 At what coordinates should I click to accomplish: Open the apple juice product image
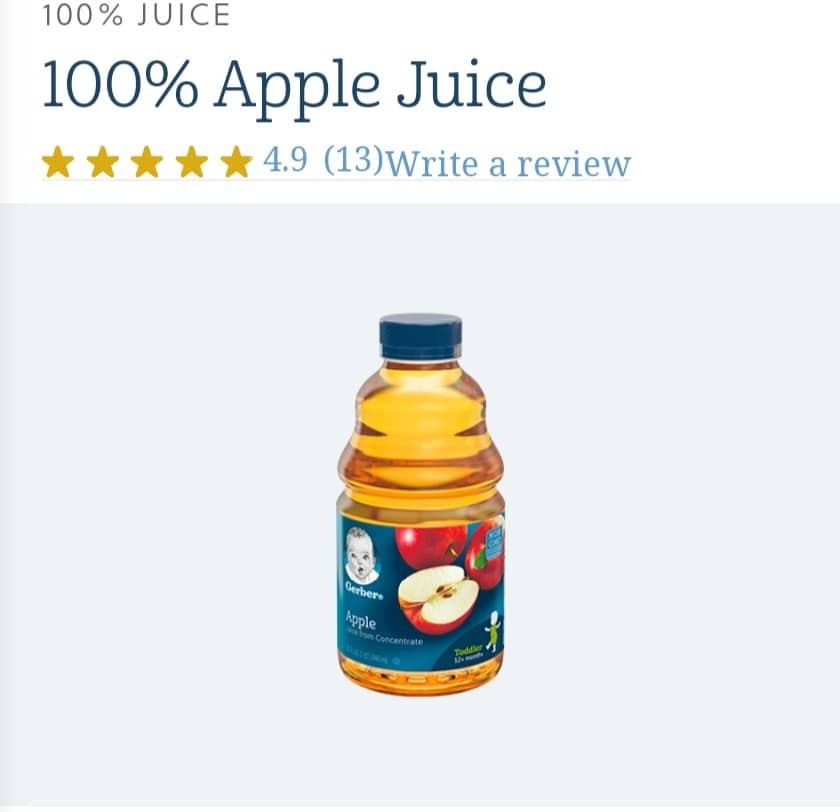[421, 505]
